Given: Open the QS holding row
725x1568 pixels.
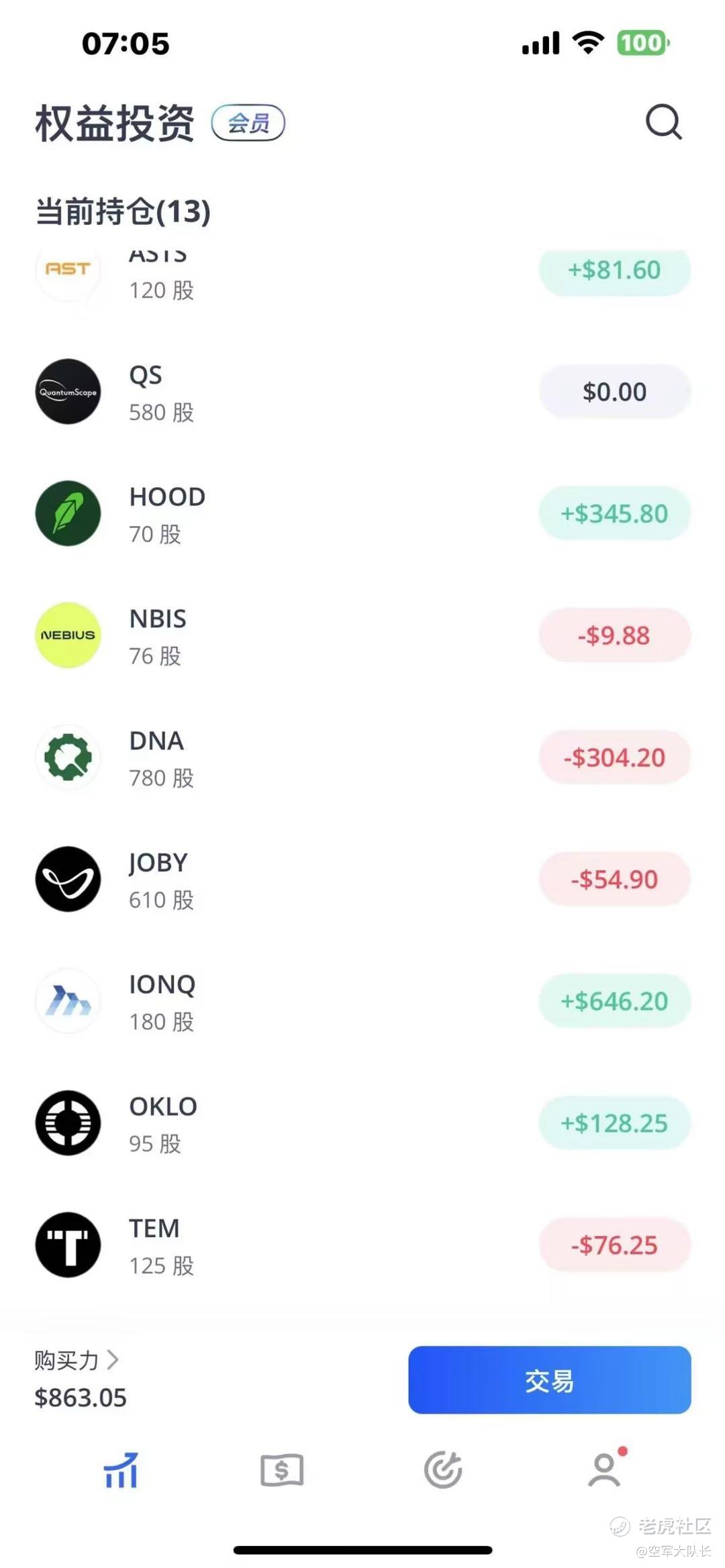Looking at the screenshot, I should [362, 392].
